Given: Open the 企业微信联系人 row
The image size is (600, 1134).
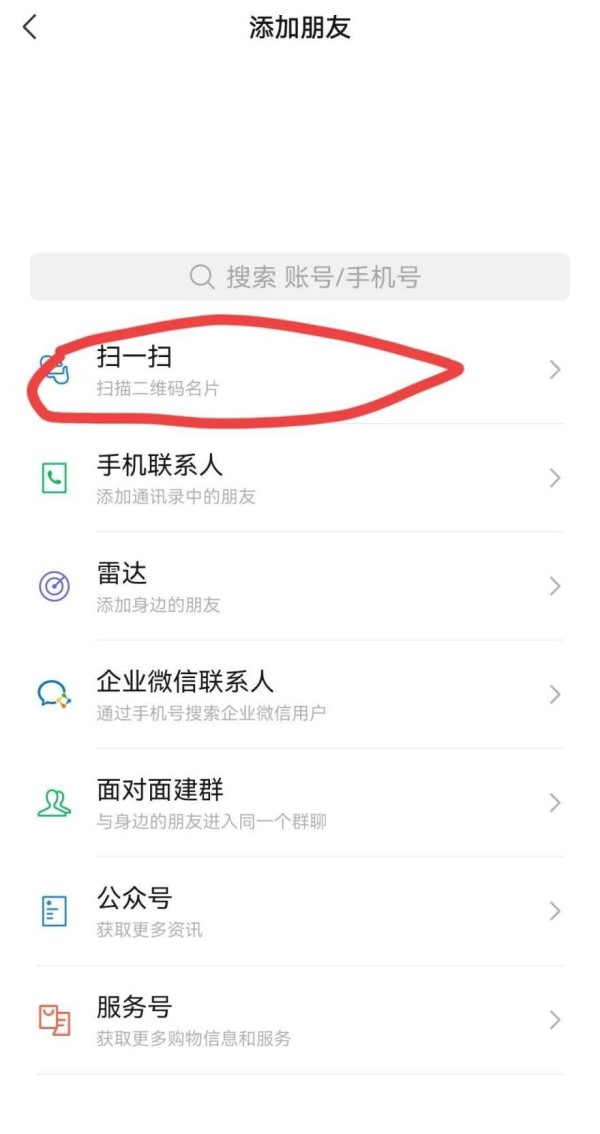Looking at the screenshot, I should [300, 695].
